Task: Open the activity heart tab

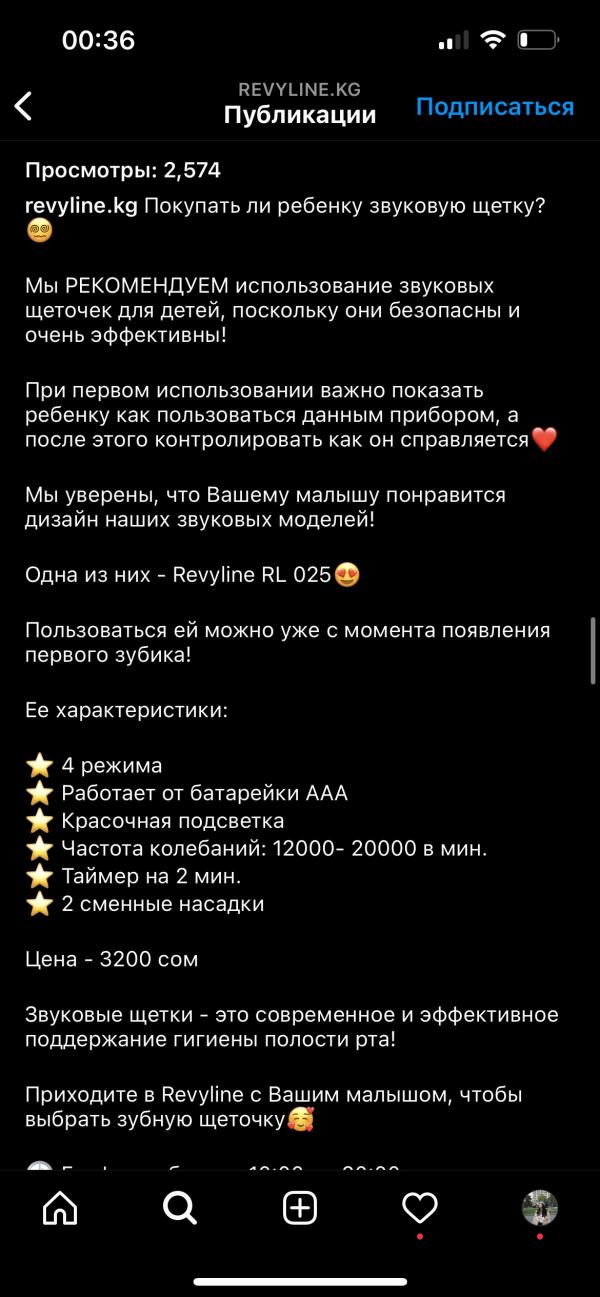Action: (420, 1208)
